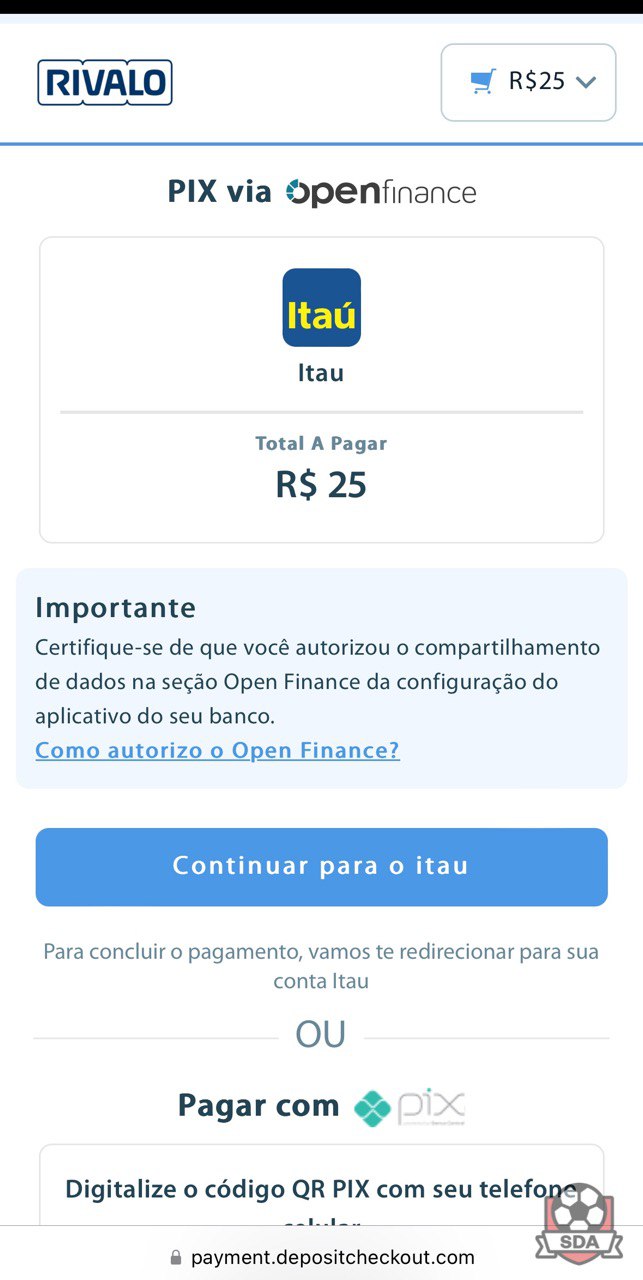Open the Como autorizo o Open Finance link

(x=217, y=750)
